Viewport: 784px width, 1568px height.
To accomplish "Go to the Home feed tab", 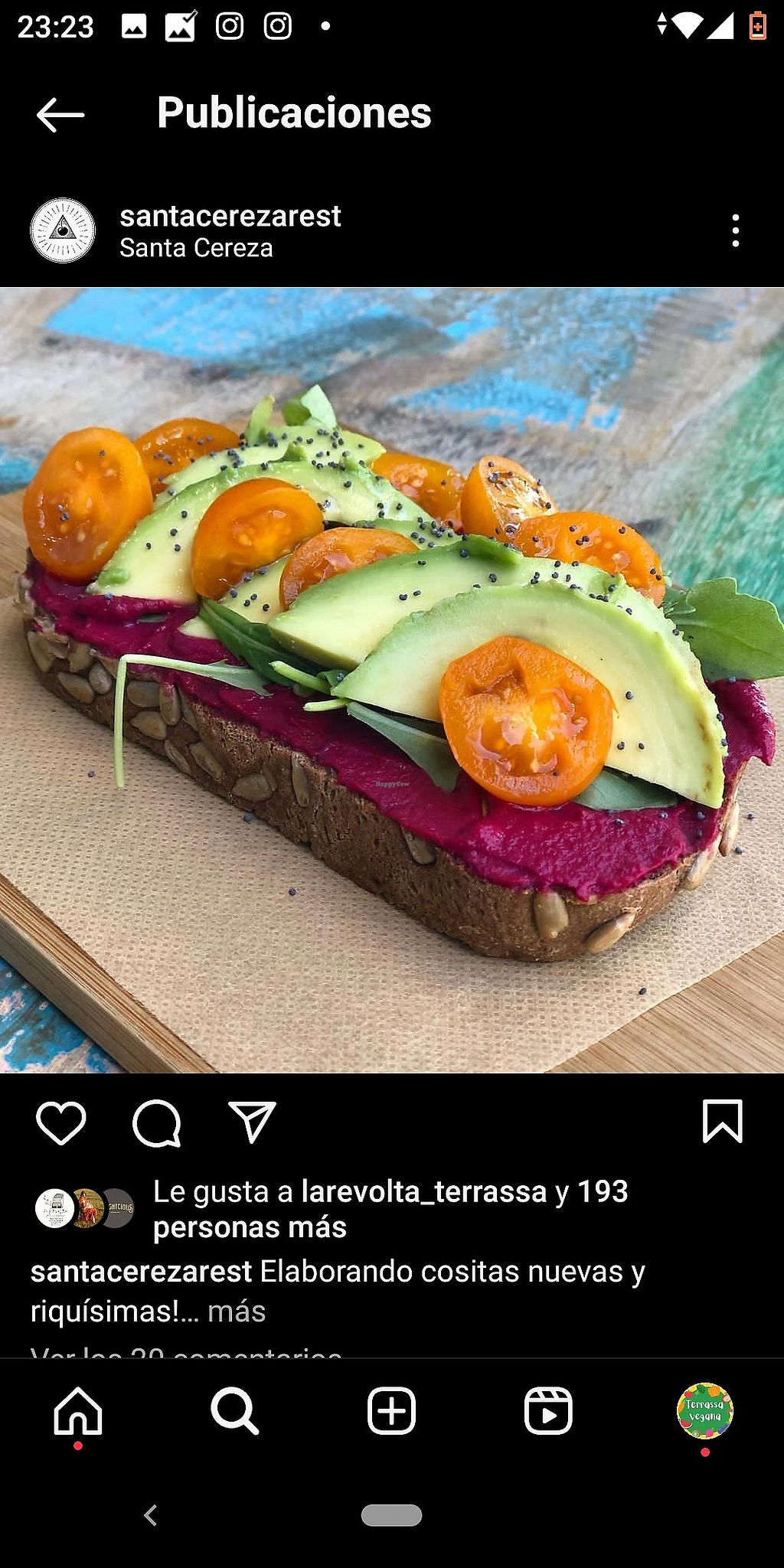I will (x=78, y=1410).
